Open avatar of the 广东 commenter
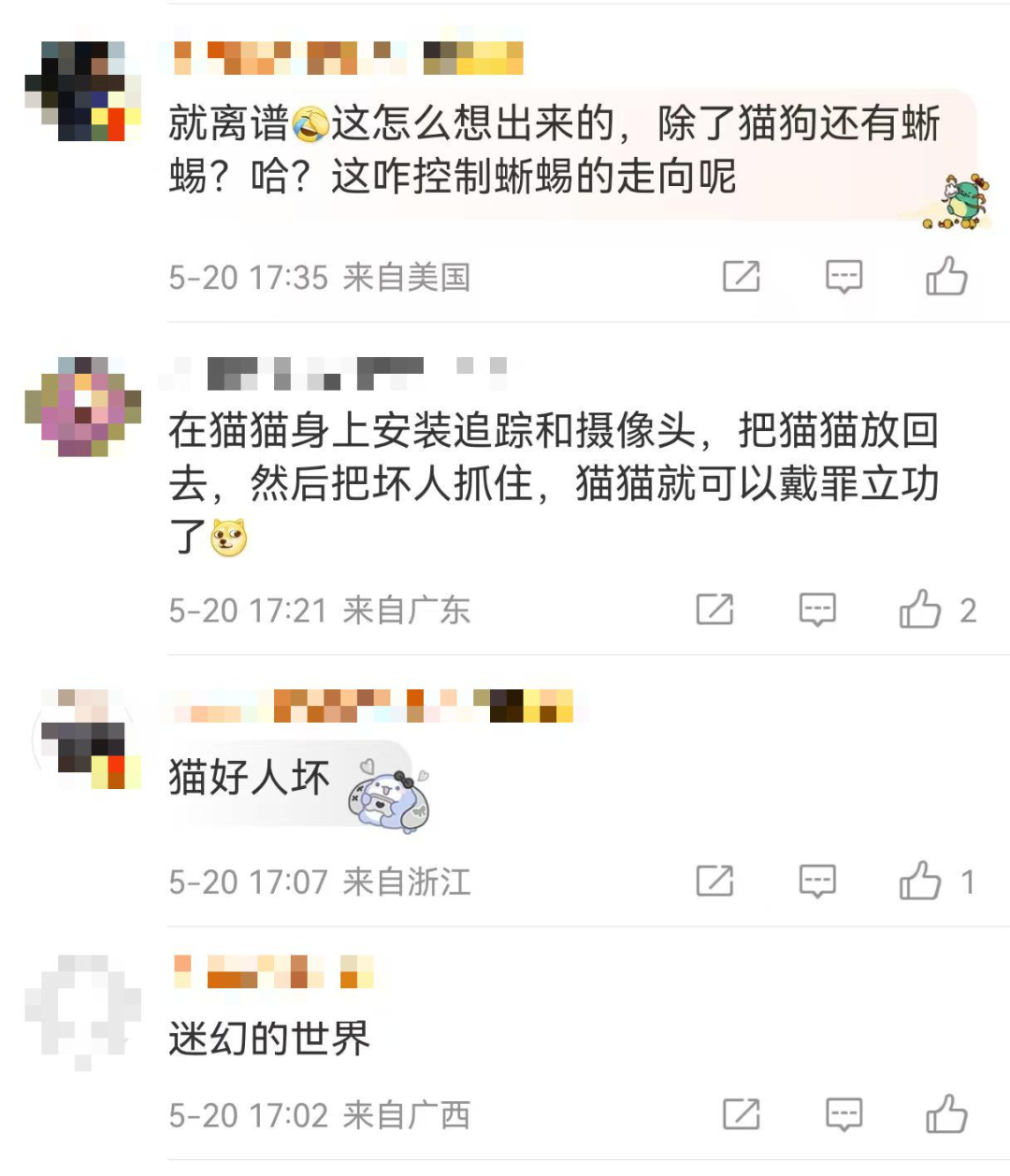This screenshot has width=1010, height=1176. point(83,406)
